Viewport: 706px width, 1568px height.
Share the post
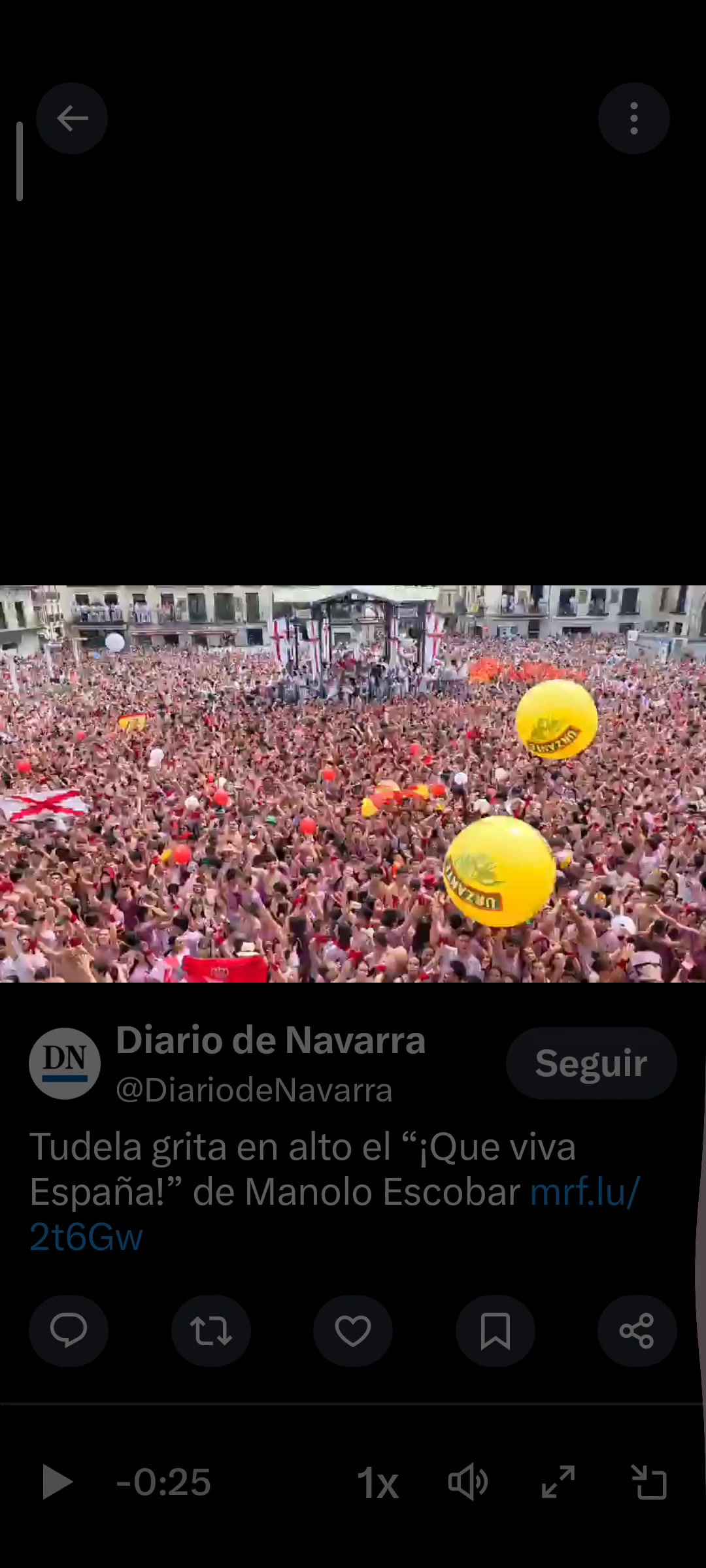click(x=637, y=1330)
